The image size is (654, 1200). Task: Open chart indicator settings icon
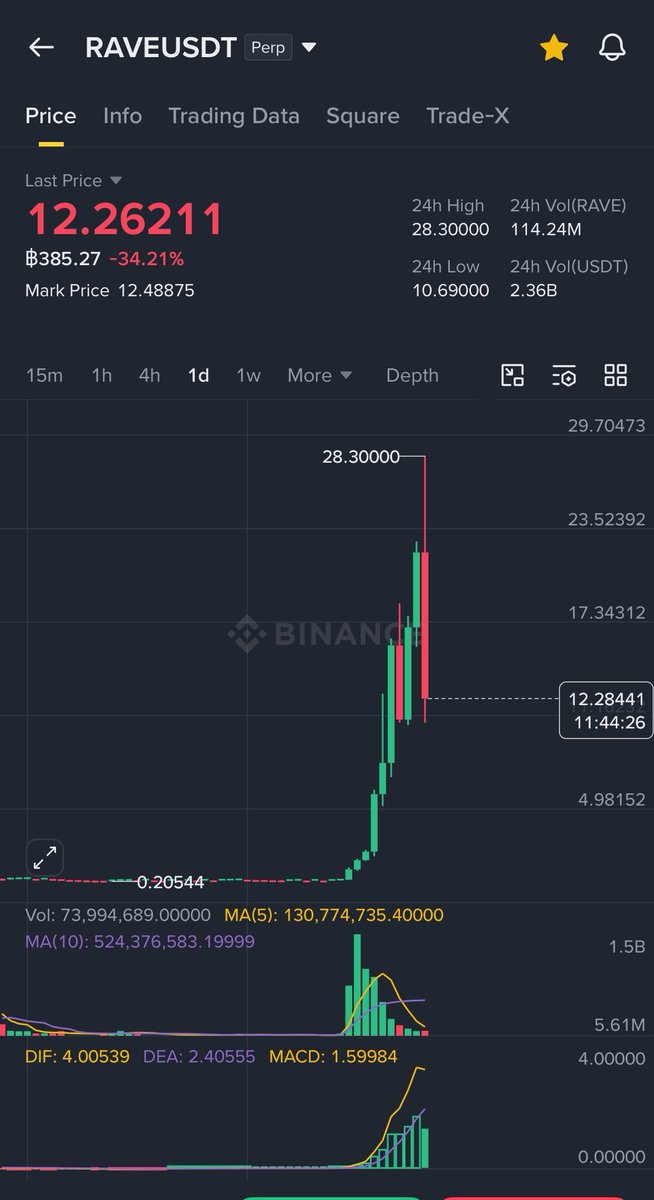point(564,375)
